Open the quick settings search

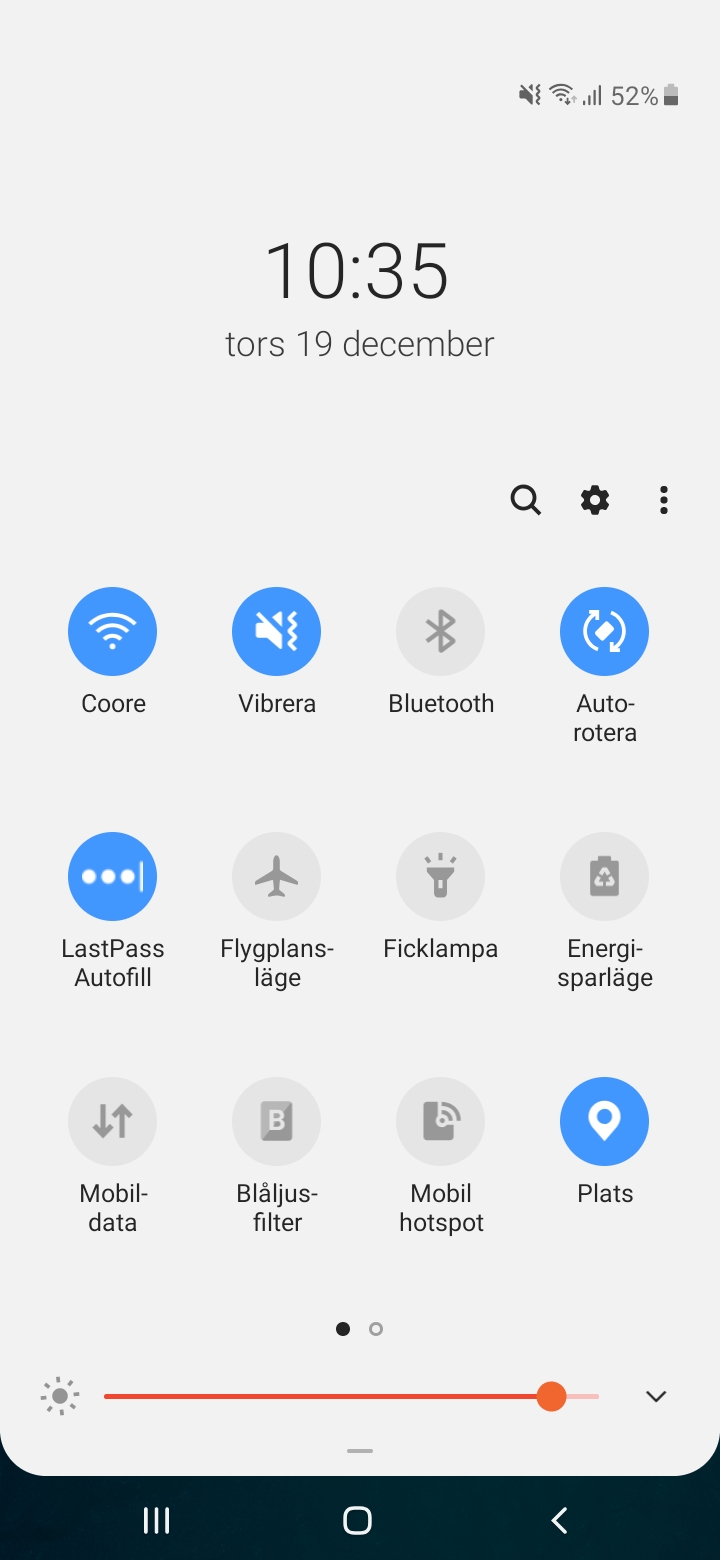tap(525, 499)
